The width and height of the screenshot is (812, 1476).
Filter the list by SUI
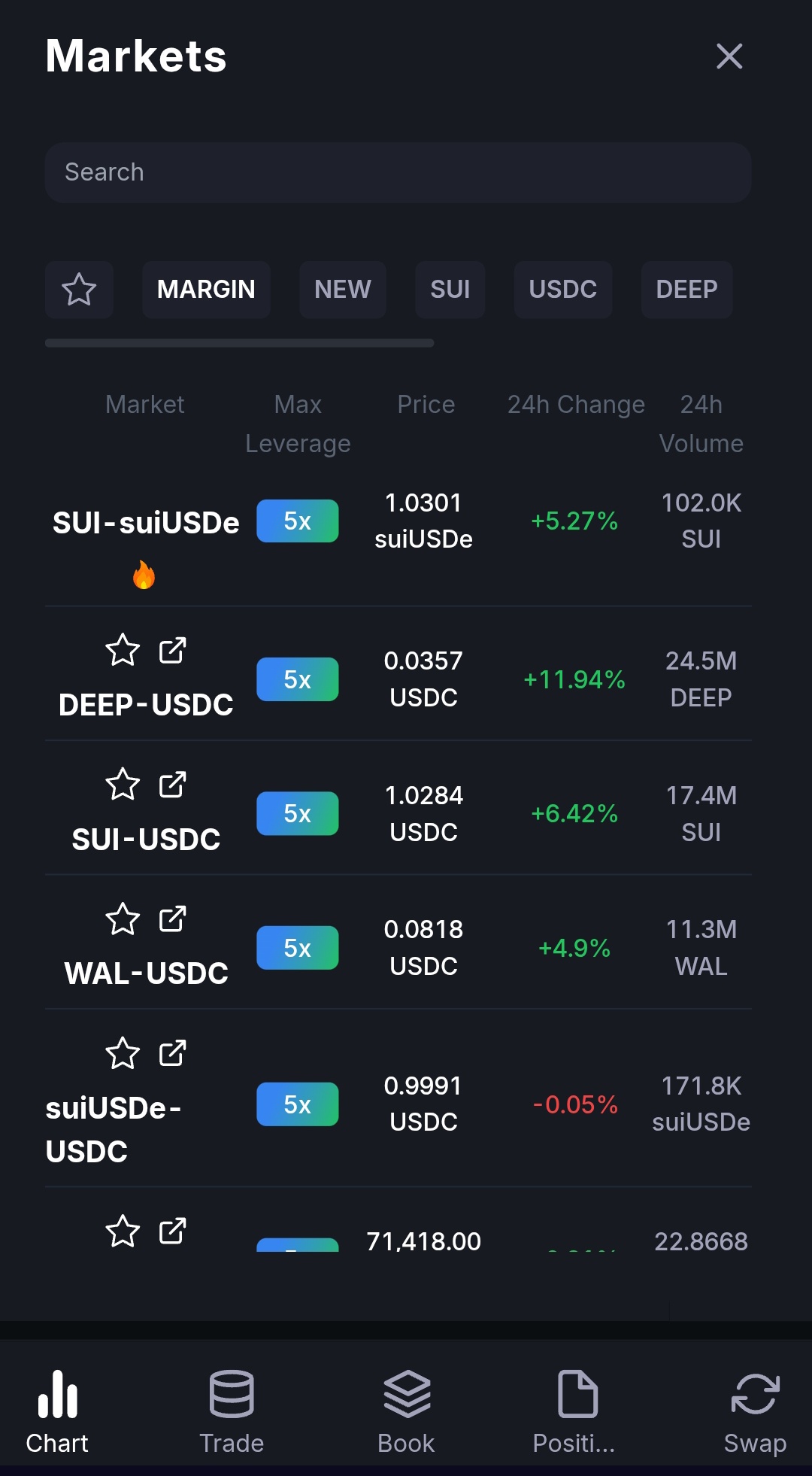click(450, 290)
